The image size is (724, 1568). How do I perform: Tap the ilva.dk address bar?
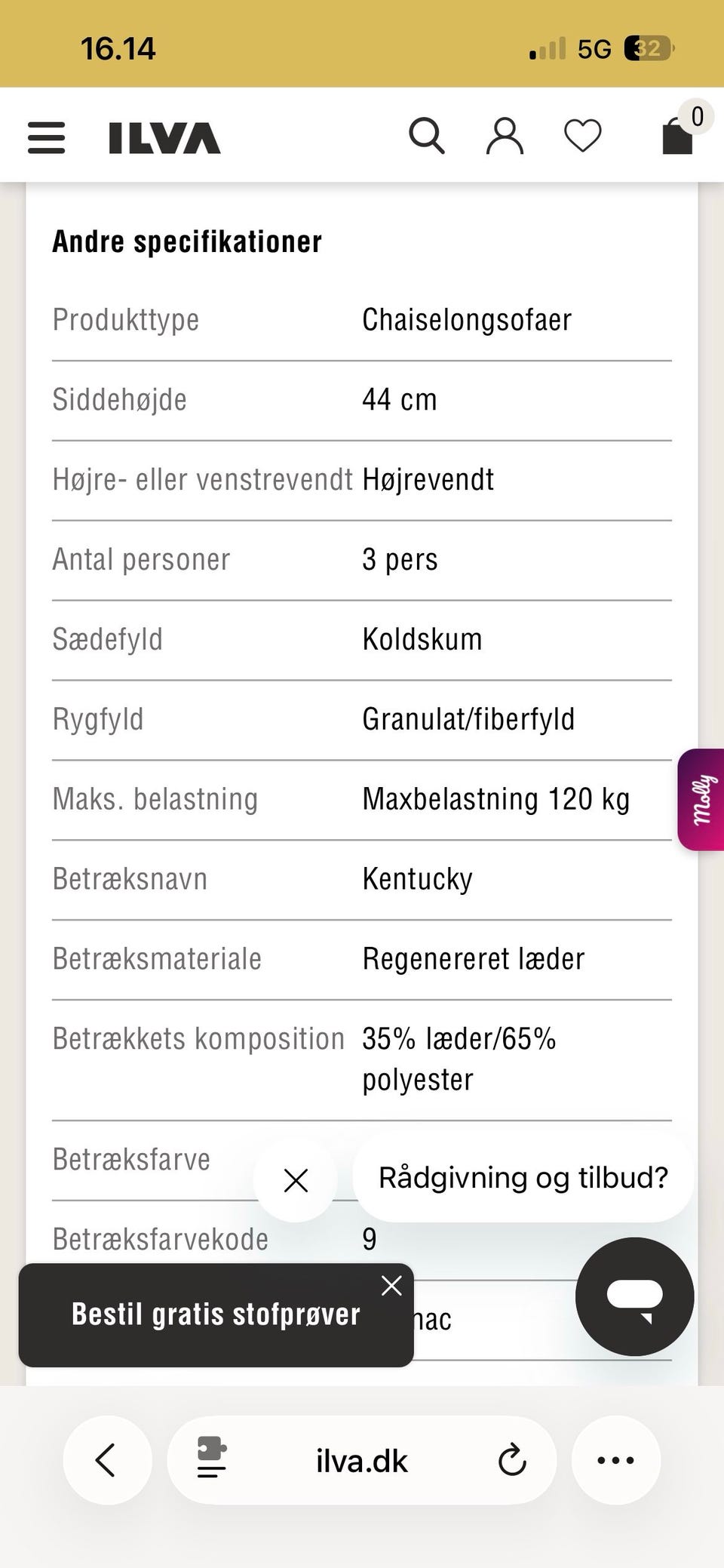point(360,1460)
